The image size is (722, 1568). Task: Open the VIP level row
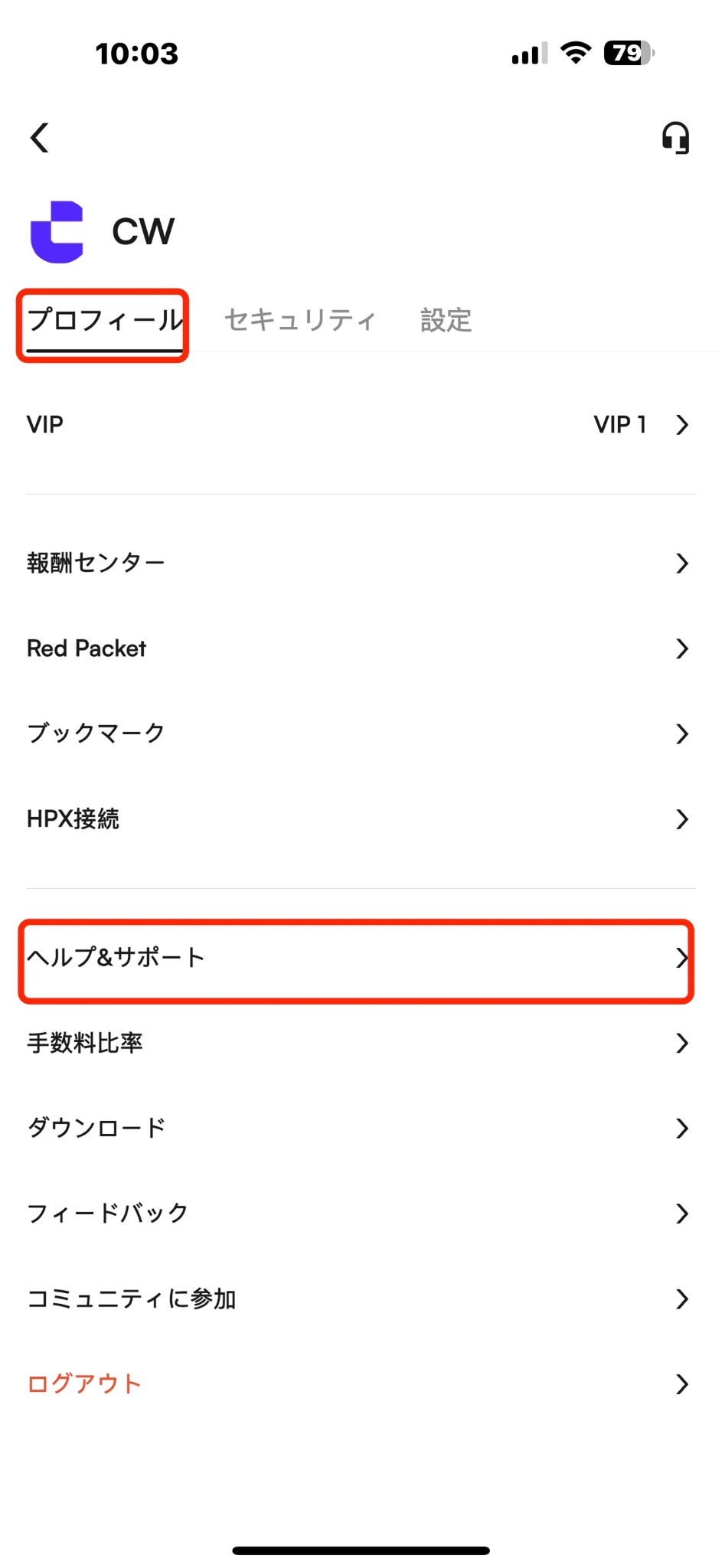(x=361, y=424)
